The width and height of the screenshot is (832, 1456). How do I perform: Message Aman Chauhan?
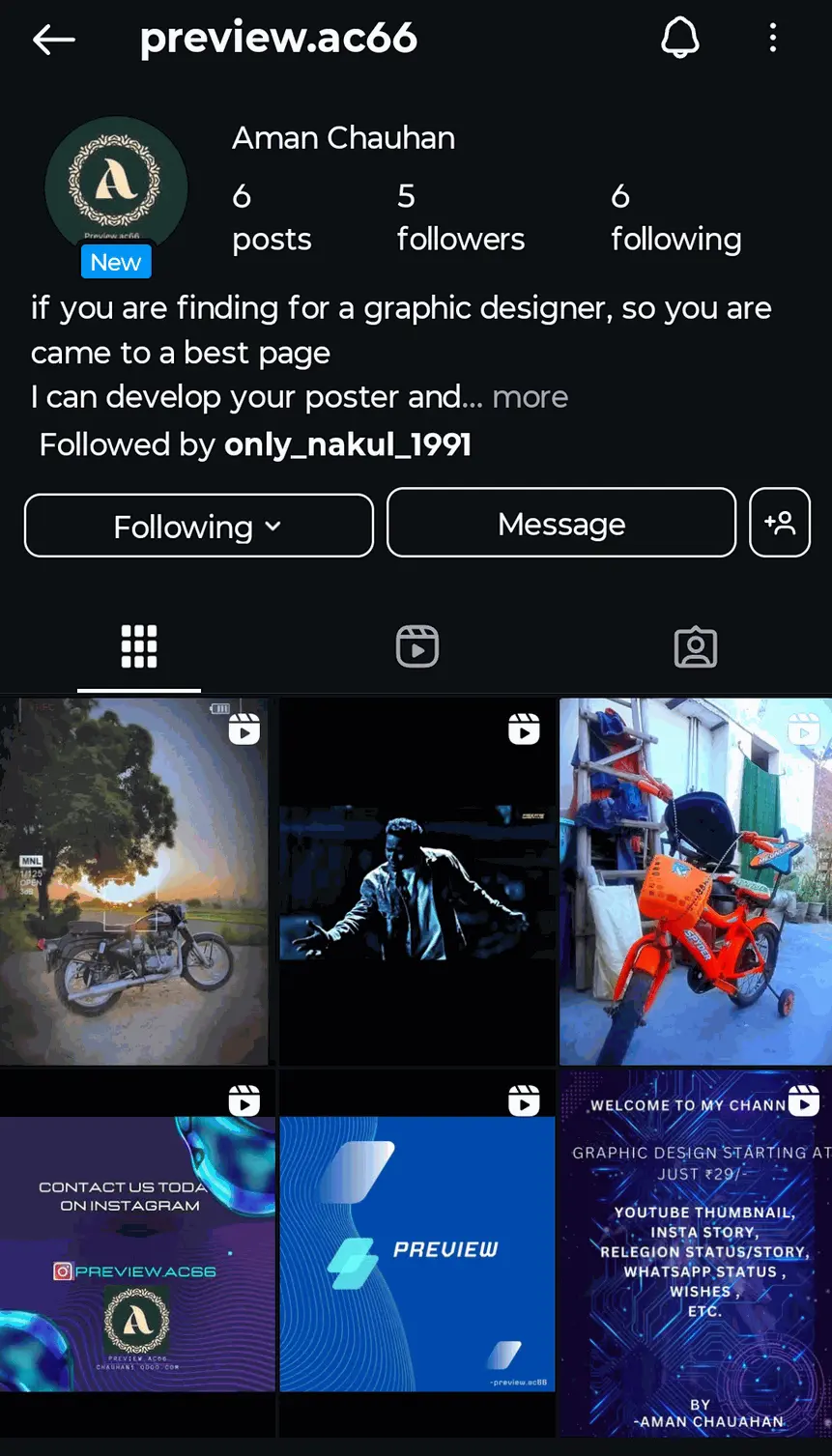561,524
